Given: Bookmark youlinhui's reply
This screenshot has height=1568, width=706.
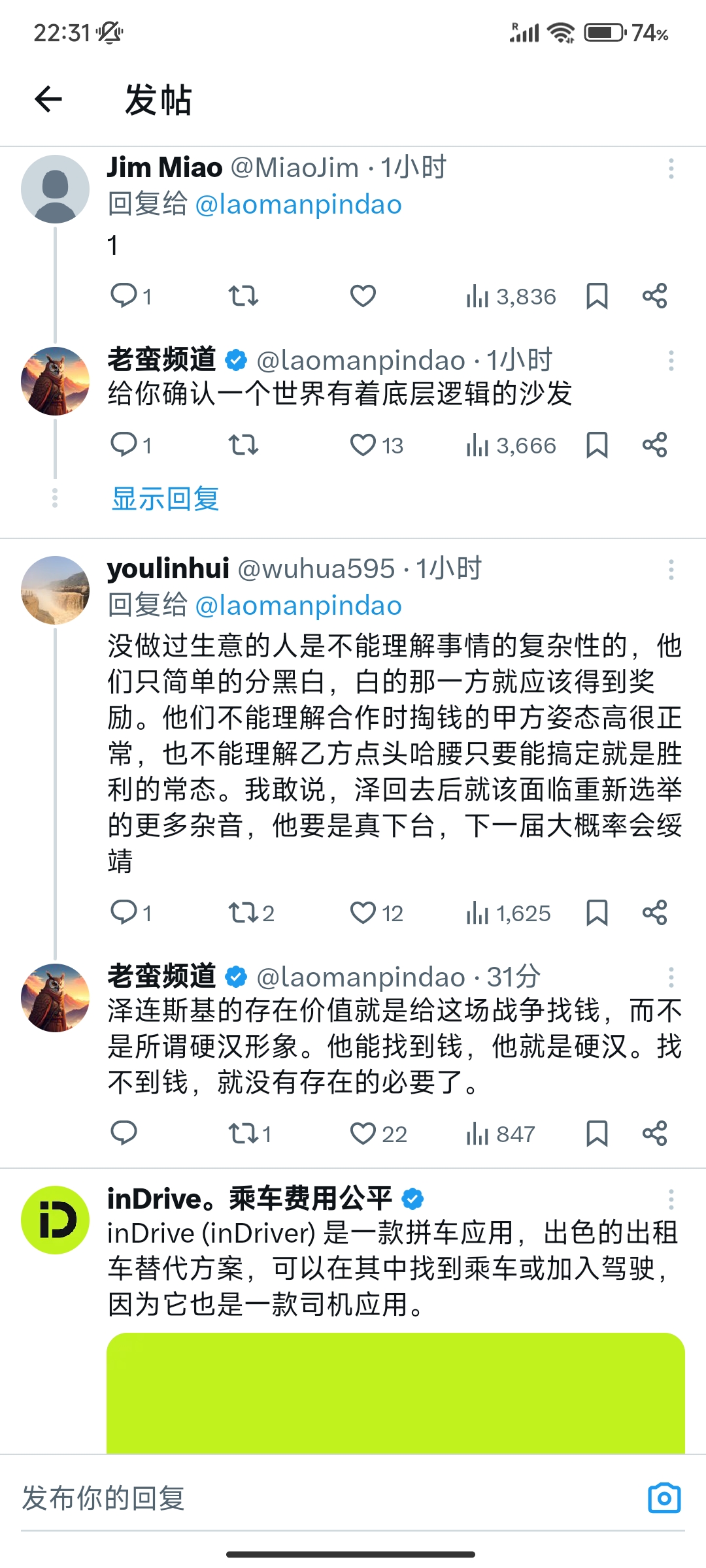Looking at the screenshot, I should [x=597, y=913].
